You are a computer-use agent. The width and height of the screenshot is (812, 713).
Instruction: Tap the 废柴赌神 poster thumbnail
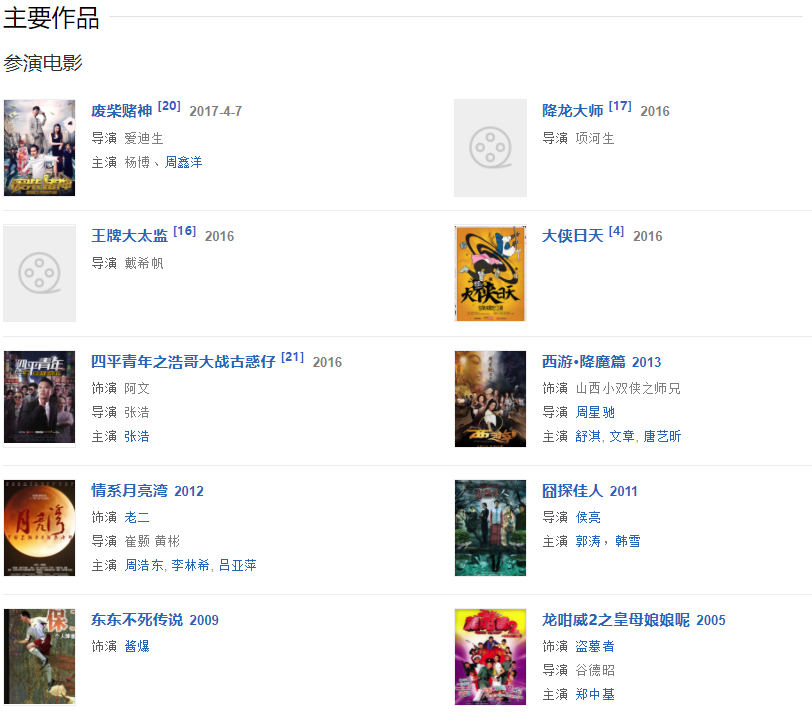[39, 148]
